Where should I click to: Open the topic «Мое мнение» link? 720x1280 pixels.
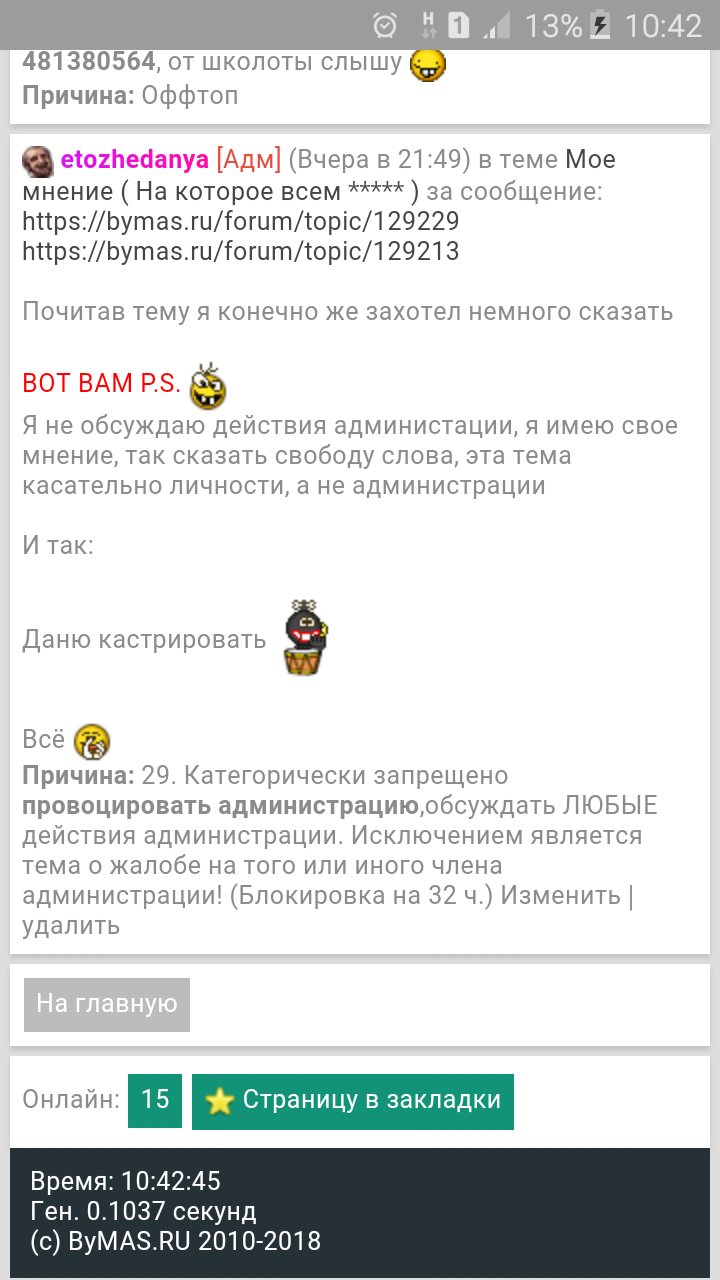[x=590, y=160]
